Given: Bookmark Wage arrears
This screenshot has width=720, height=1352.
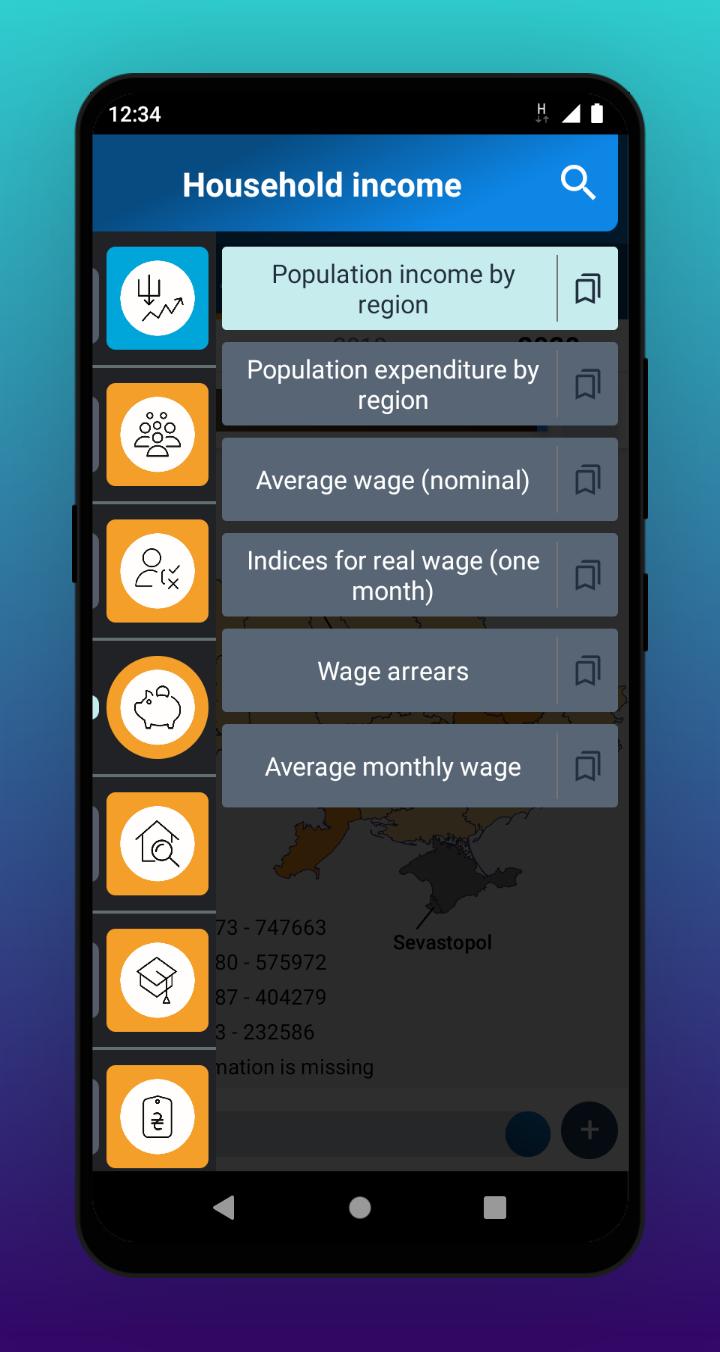Looking at the screenshot, I should pos(587,671).
